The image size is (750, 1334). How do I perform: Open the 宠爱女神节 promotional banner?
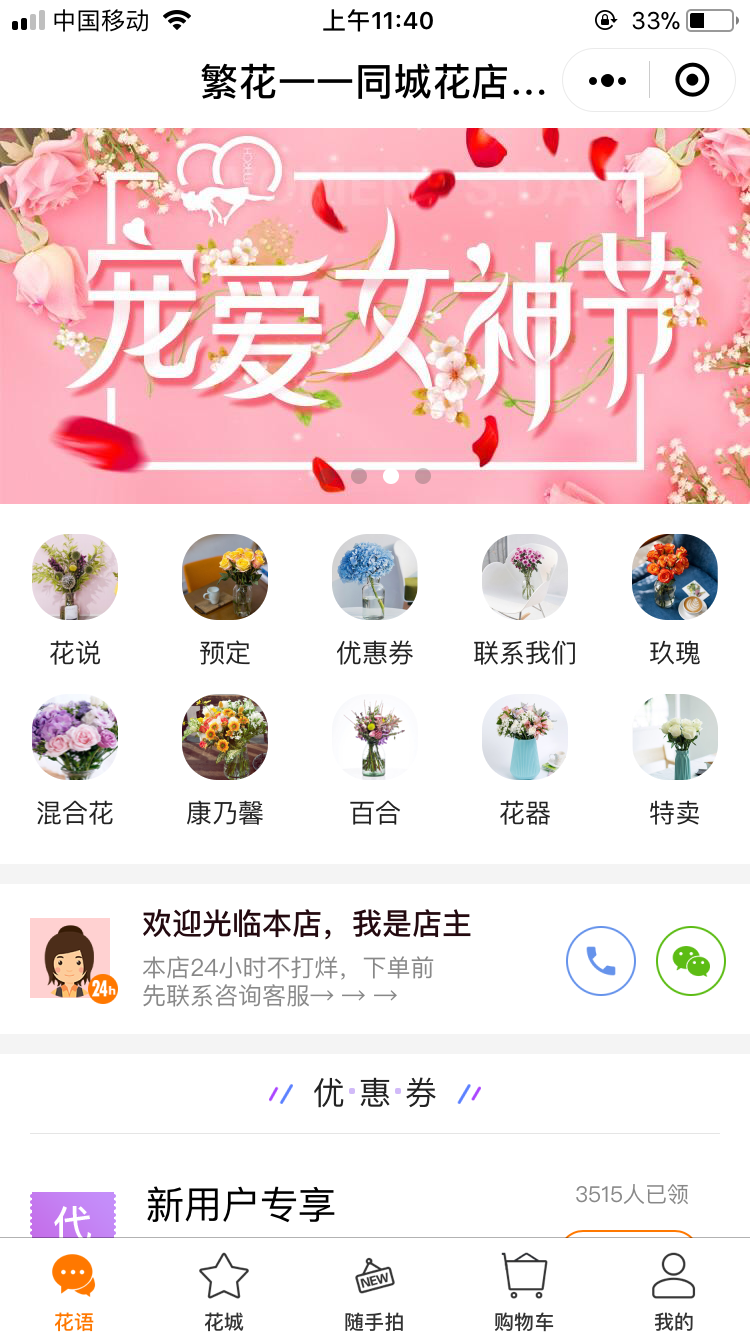(375, 315)
